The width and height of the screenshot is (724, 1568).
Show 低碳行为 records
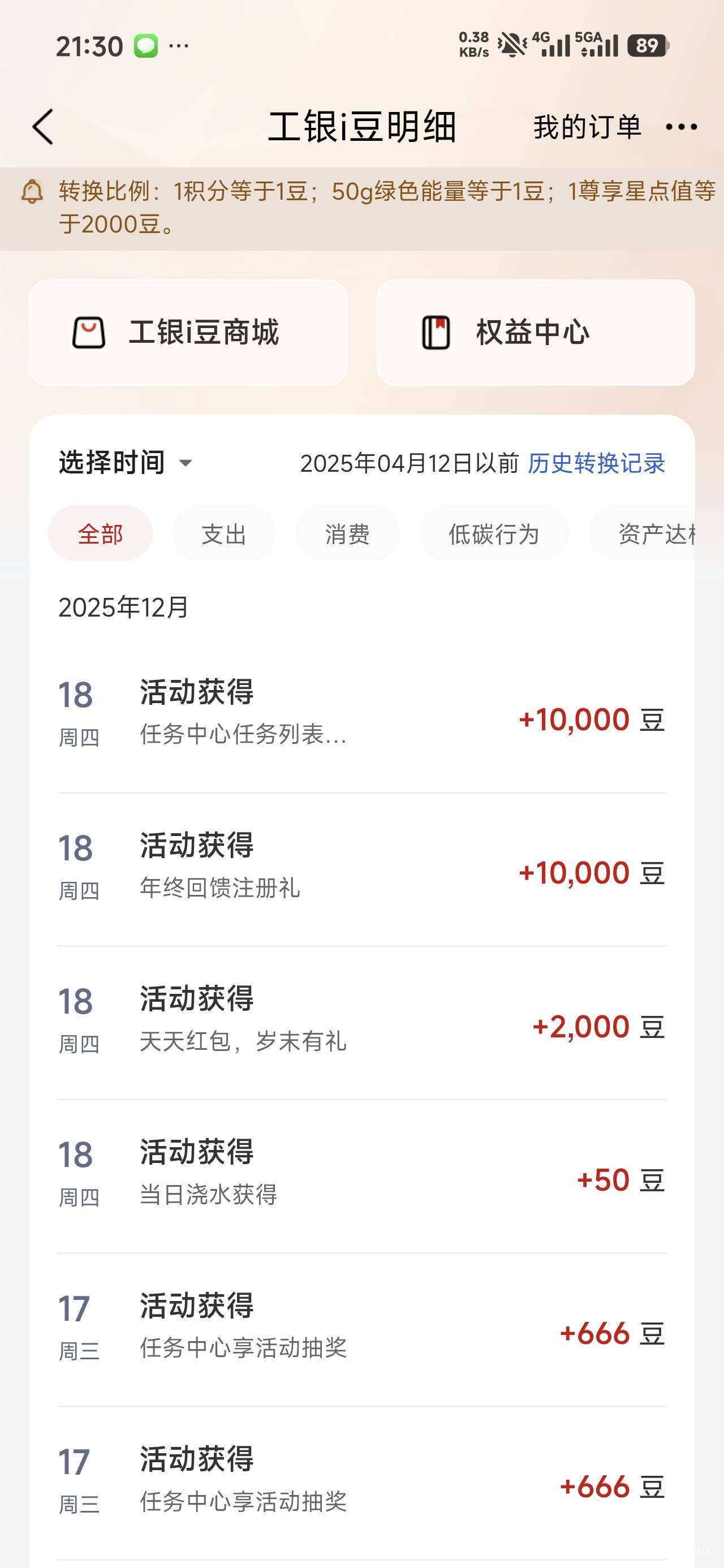pos(493,534)
